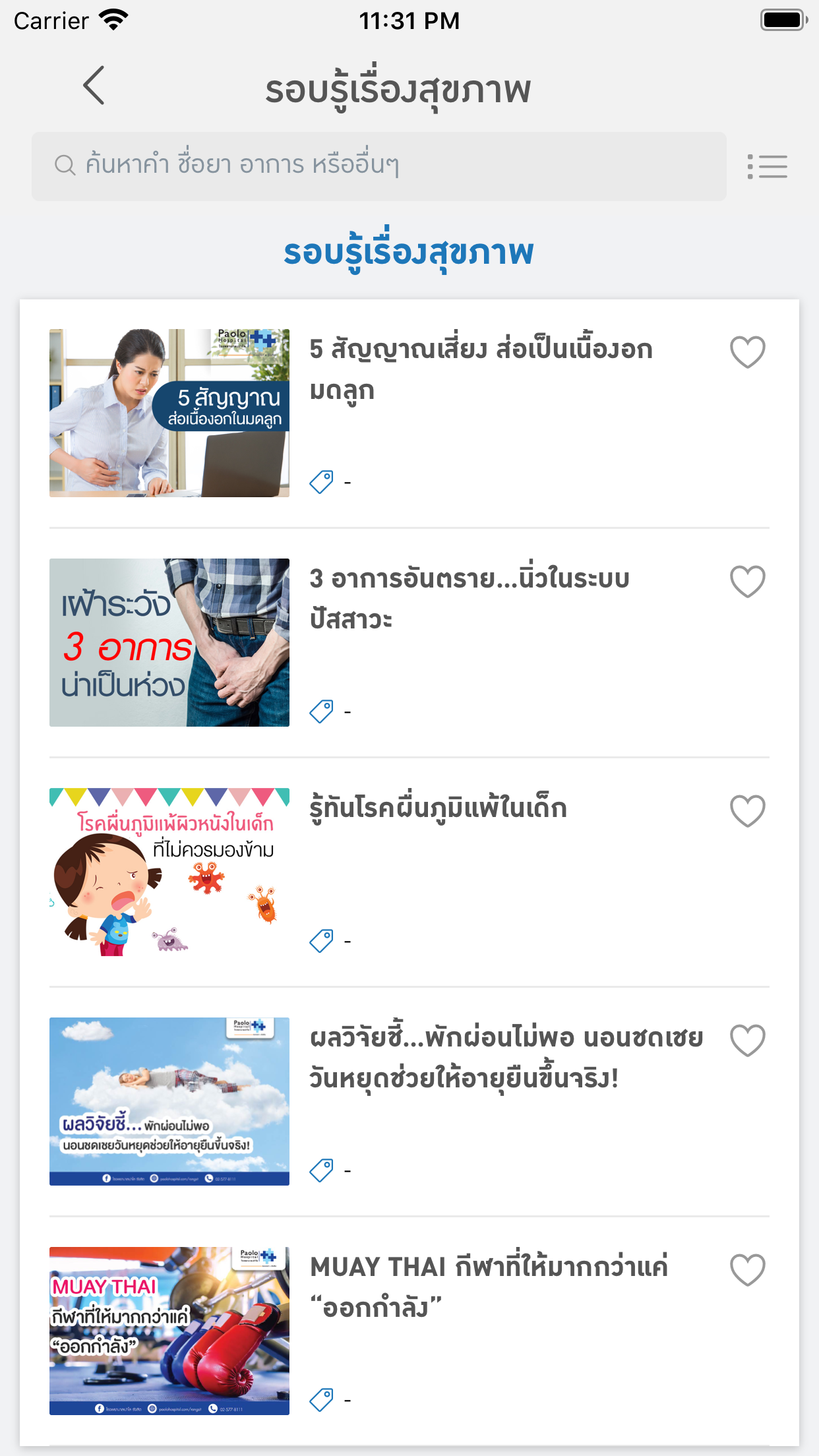Open article 3 อาการอันตราย นิ่วในระบบปัสสาวะ
This screenshot has height=1456, width=819.
pos(470,598)
